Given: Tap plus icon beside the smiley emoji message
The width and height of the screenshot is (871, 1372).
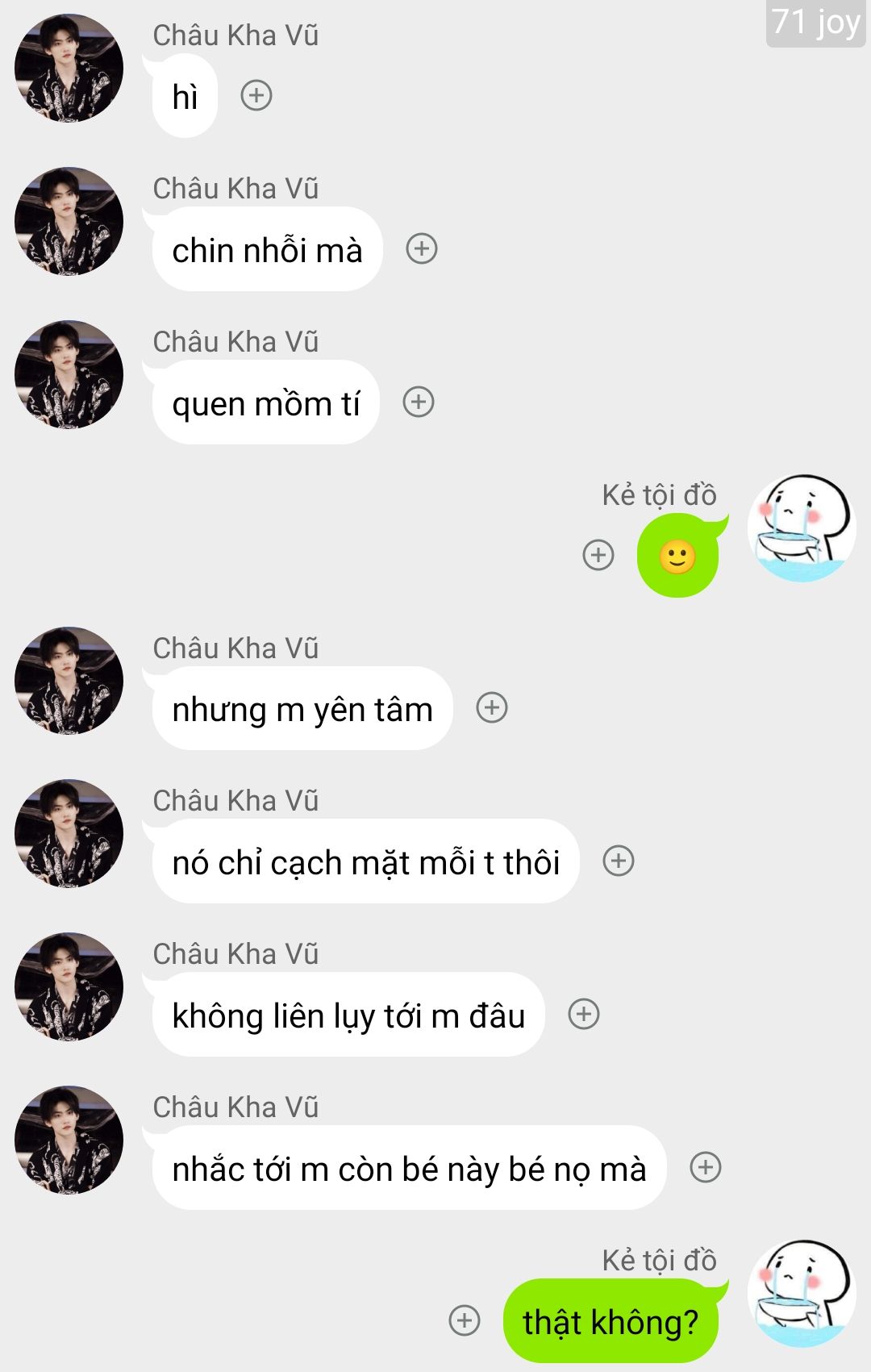Looking at the screenshot, I should tap(598, 555).
